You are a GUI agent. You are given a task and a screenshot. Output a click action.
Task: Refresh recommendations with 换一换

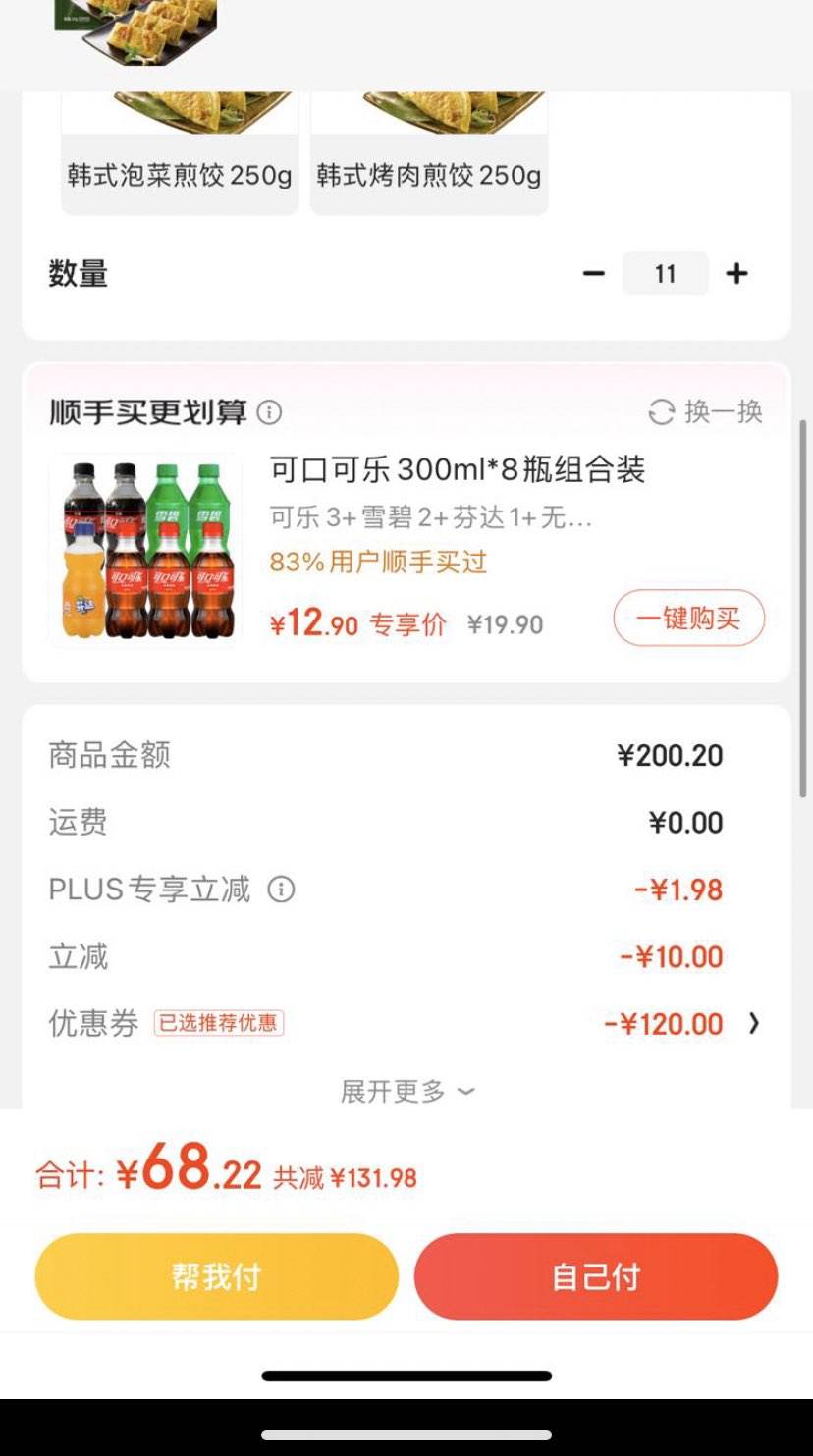point(706,412)
